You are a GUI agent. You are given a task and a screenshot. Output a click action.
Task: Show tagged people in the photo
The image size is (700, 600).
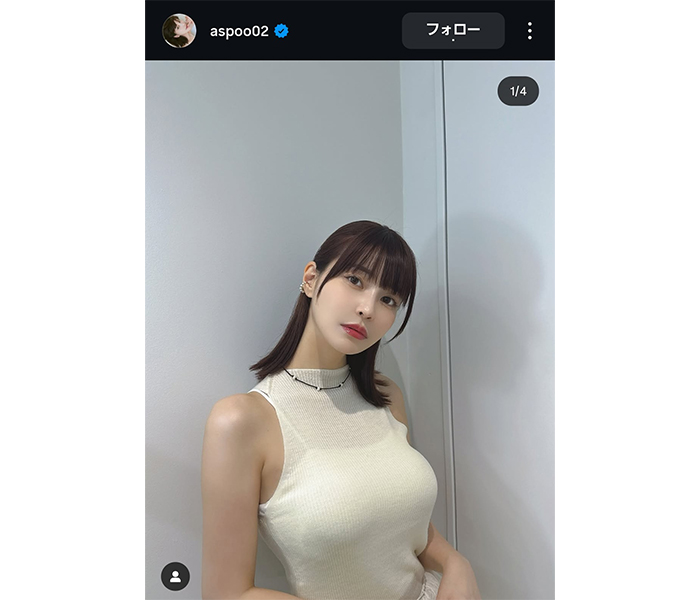pyautogui.click(x=175, y=576)
